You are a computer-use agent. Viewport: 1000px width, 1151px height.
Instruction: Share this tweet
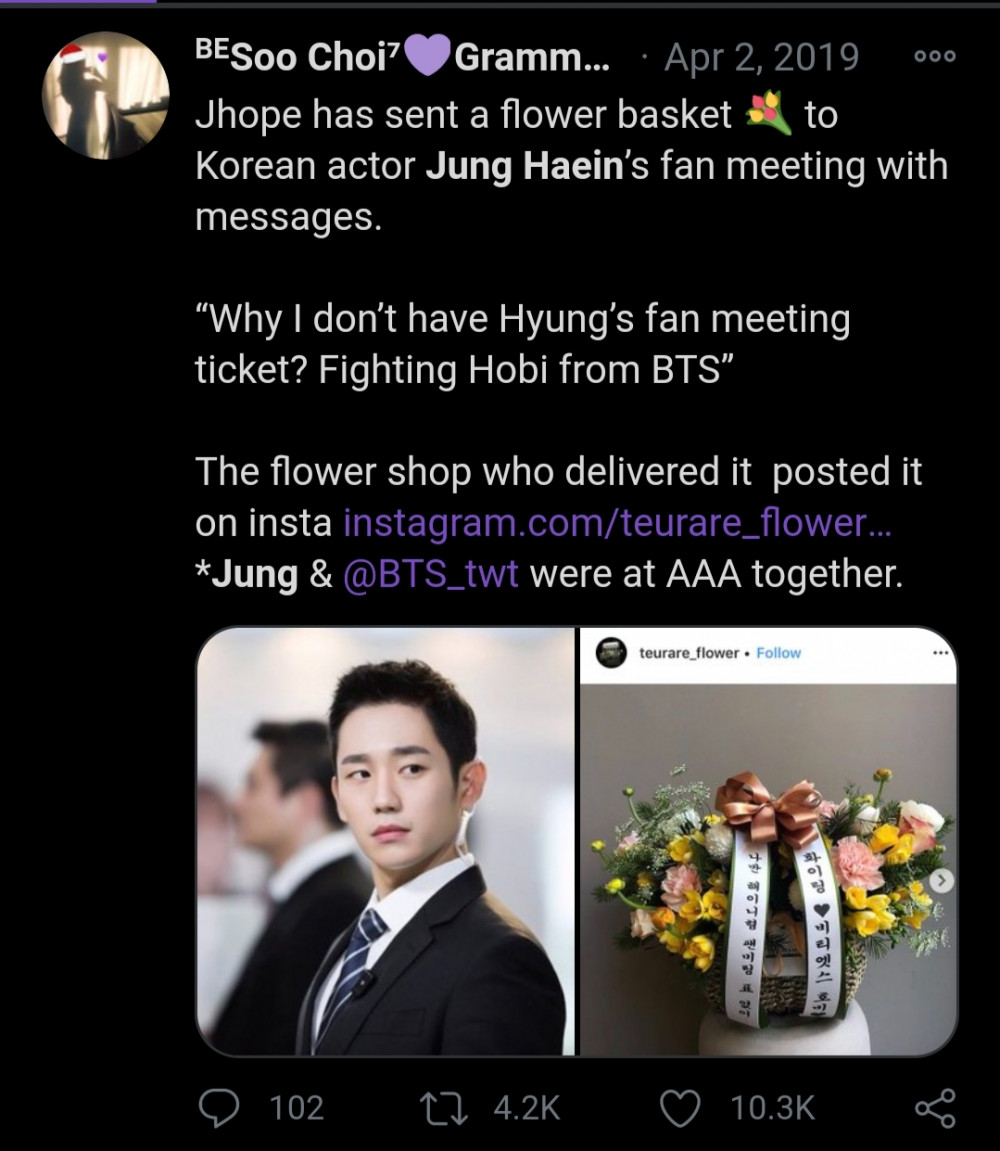935,1107
